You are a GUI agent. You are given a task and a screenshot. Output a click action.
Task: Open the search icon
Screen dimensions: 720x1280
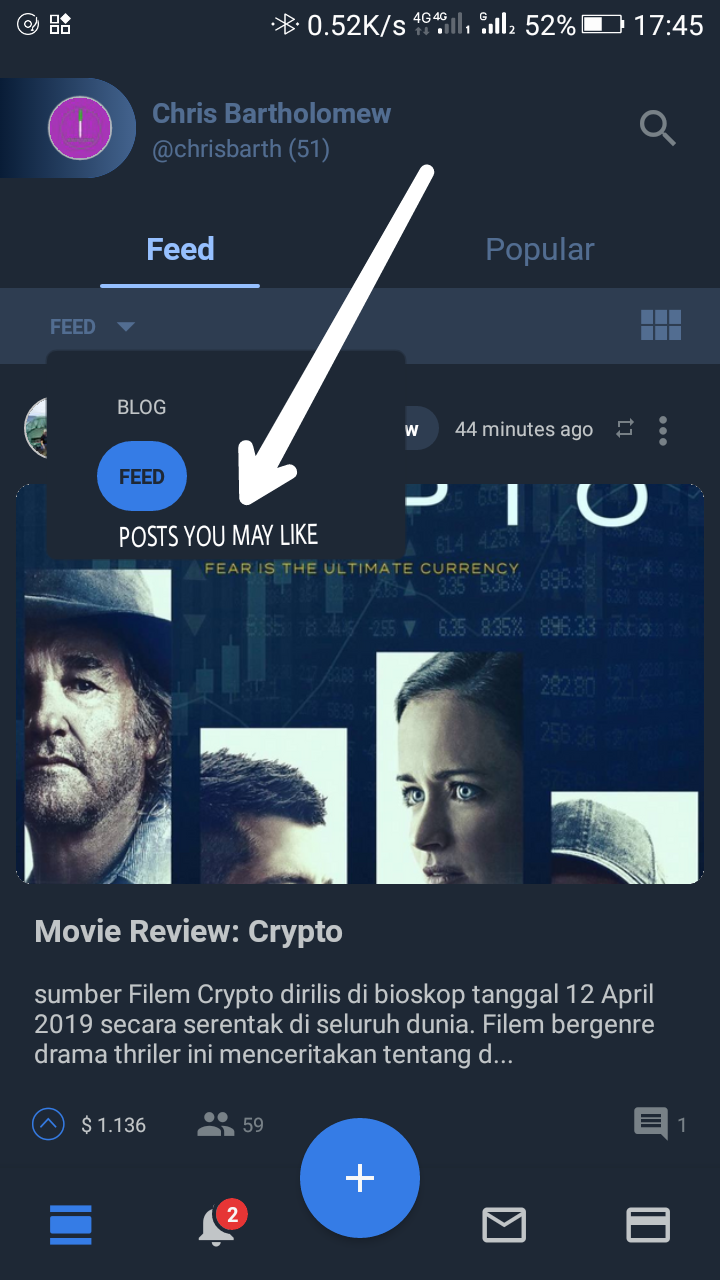click(657, 128)
